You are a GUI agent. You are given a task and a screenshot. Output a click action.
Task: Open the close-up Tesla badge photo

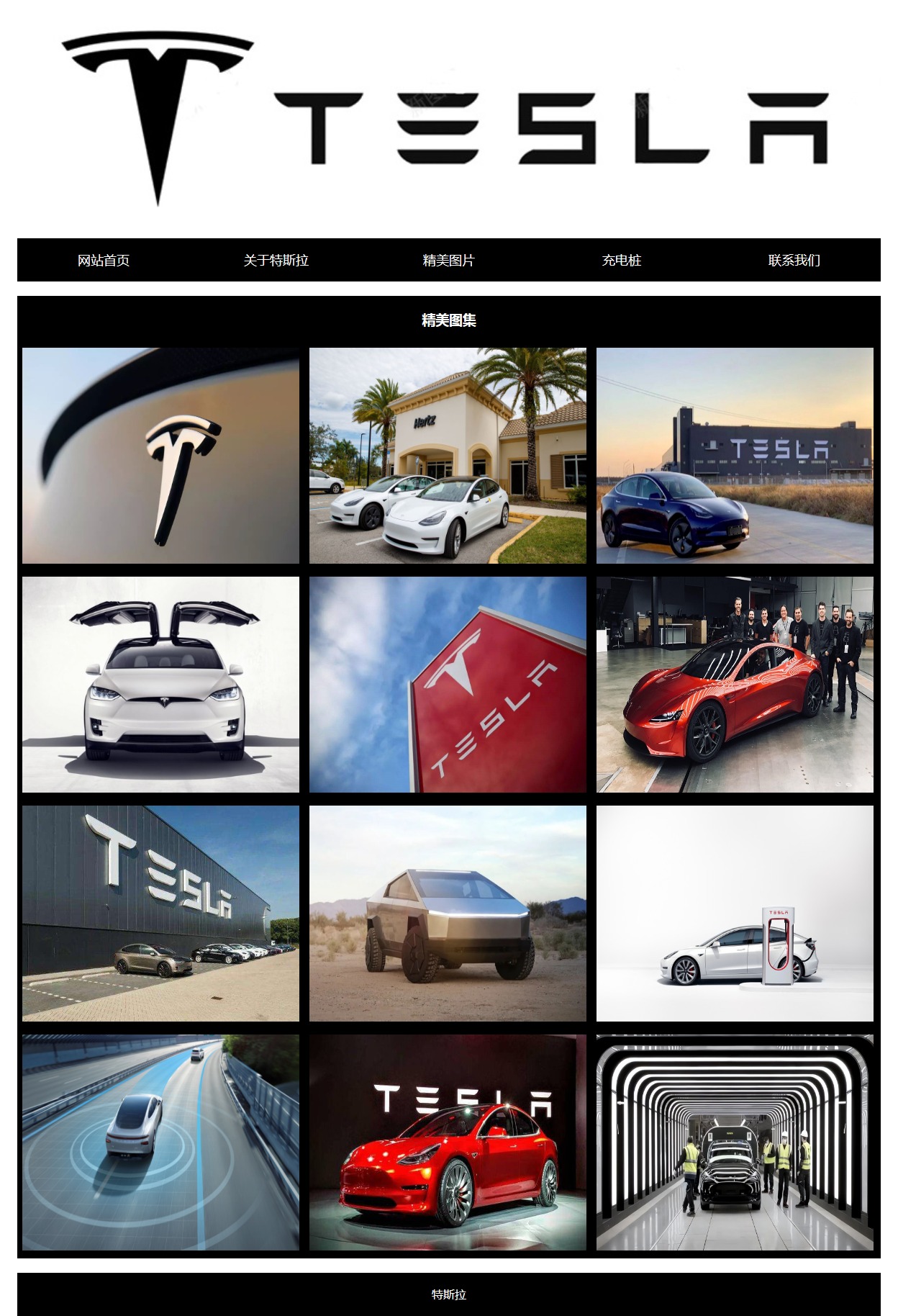tap(160, 456)
